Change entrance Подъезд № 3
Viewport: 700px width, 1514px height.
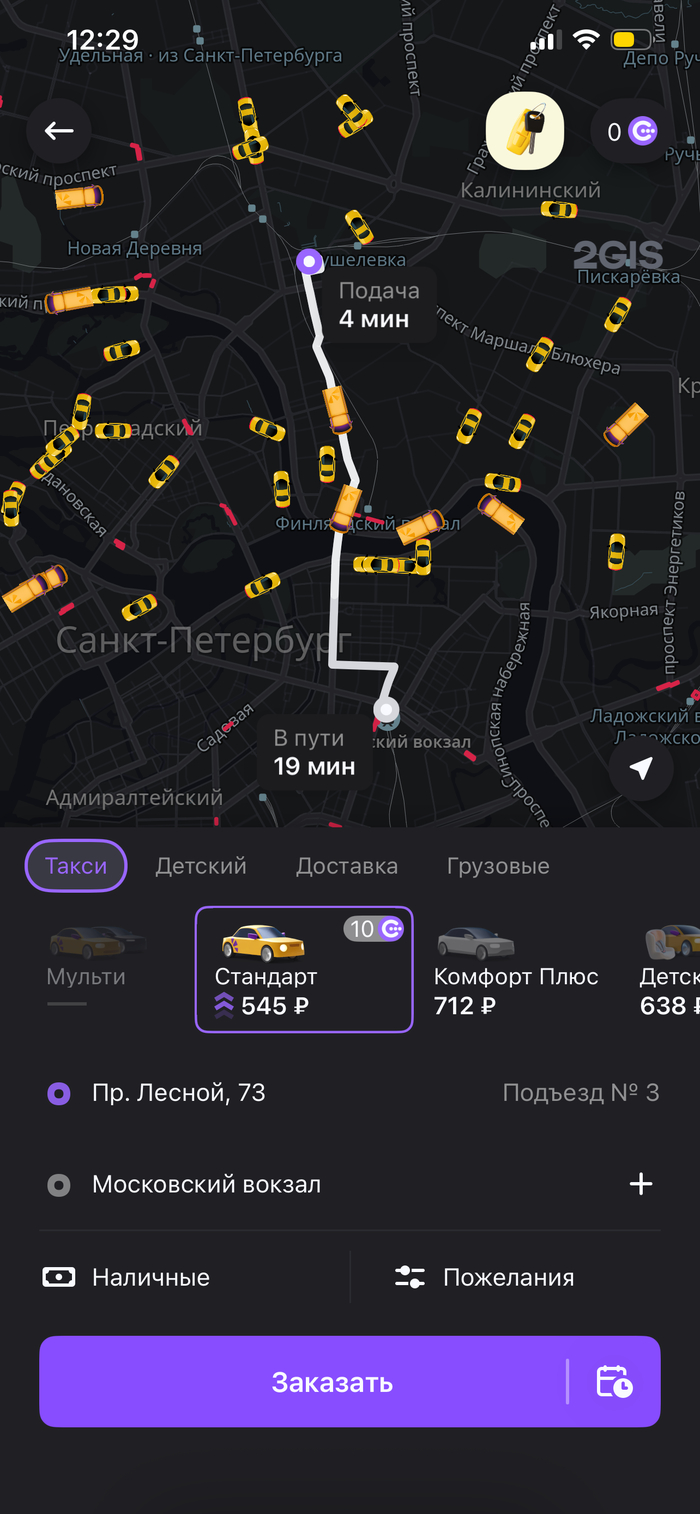[x=580, y=1093]
